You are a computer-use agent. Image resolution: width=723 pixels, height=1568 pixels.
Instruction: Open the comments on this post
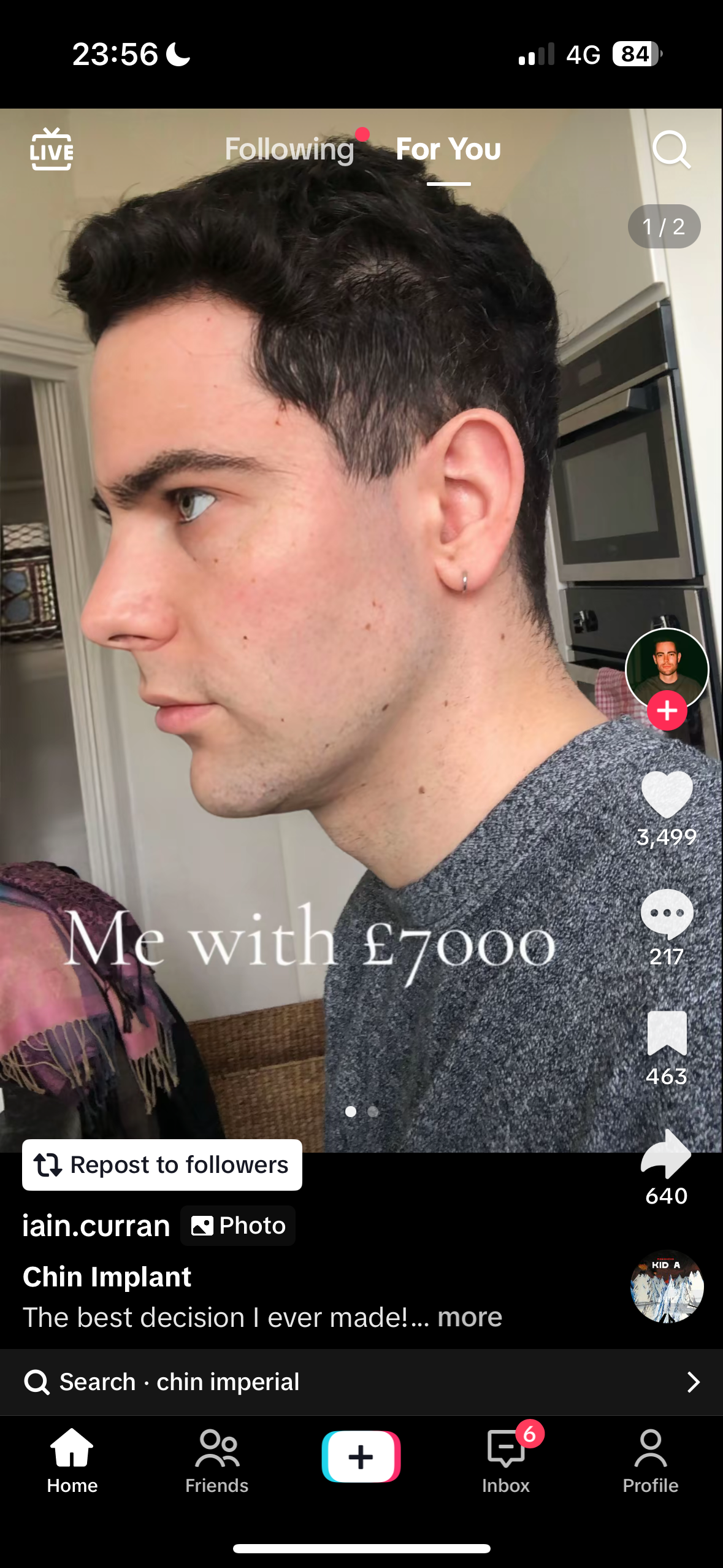(667, 913)
